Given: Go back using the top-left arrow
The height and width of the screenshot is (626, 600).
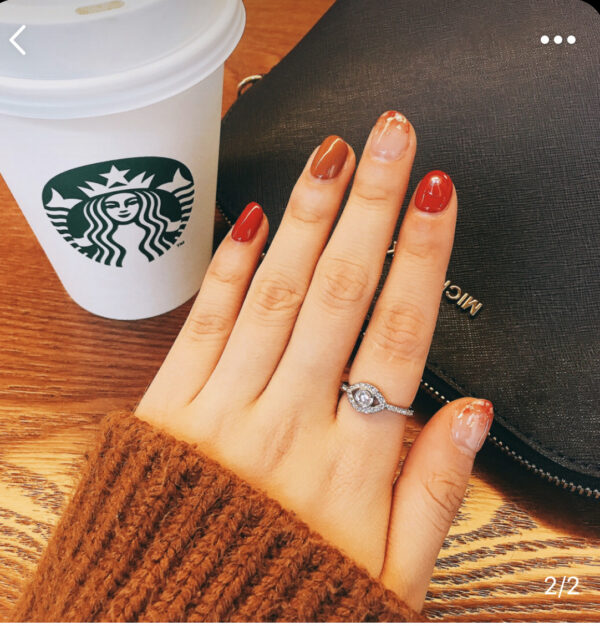Looking at the screenshot, I should coord(17,40).
